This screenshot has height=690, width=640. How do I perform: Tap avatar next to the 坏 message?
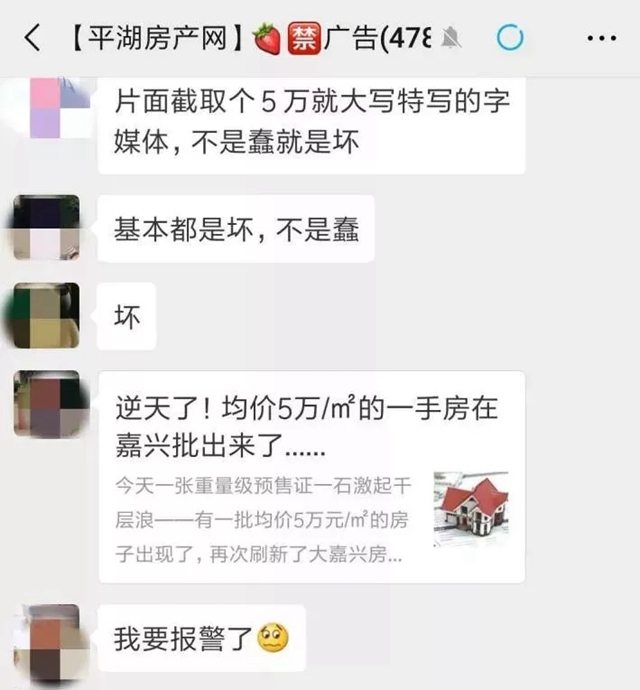point(46,316)
